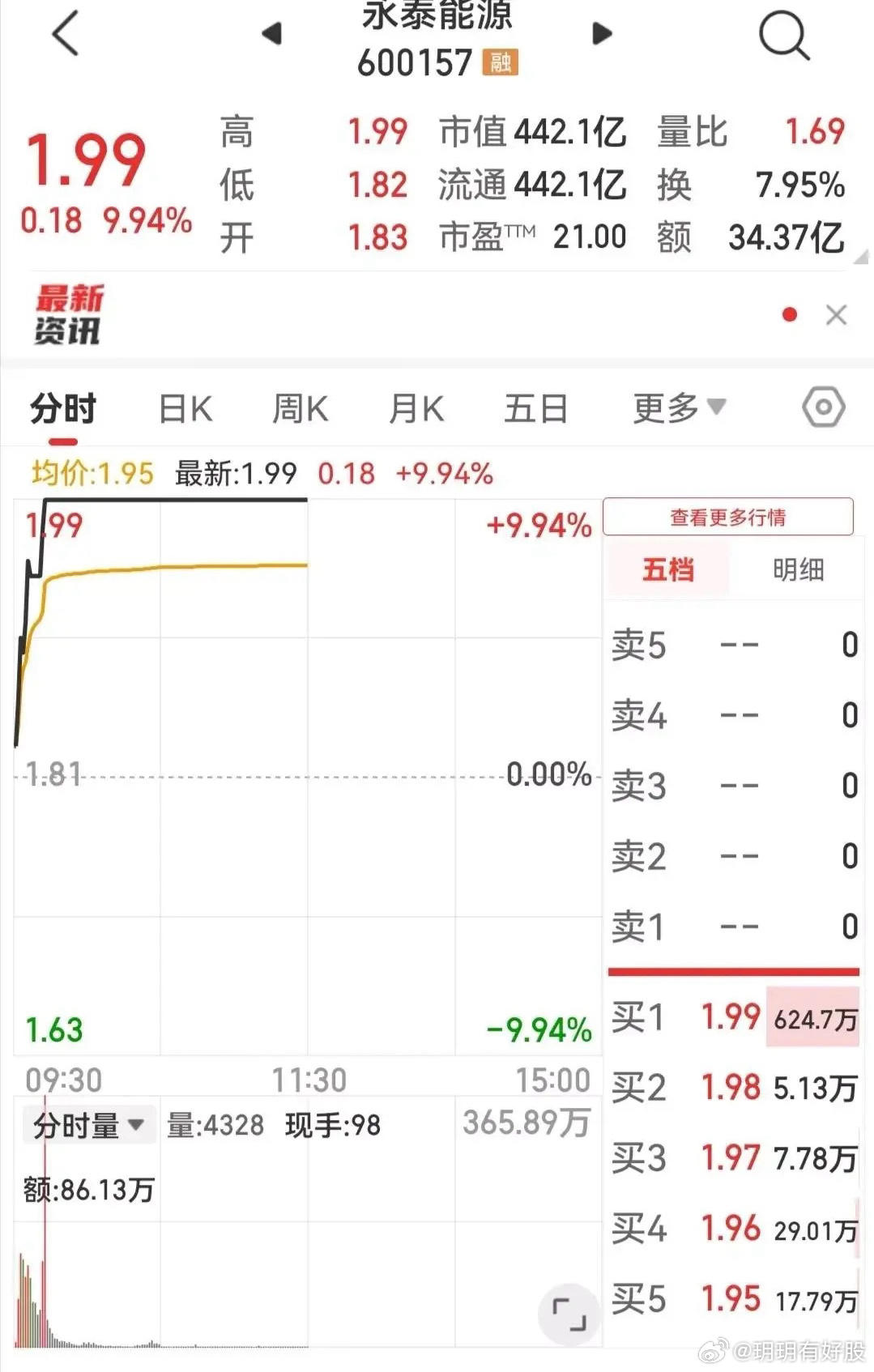
Task: Expand the 更多 dropdown
Action: pos(679,408)
